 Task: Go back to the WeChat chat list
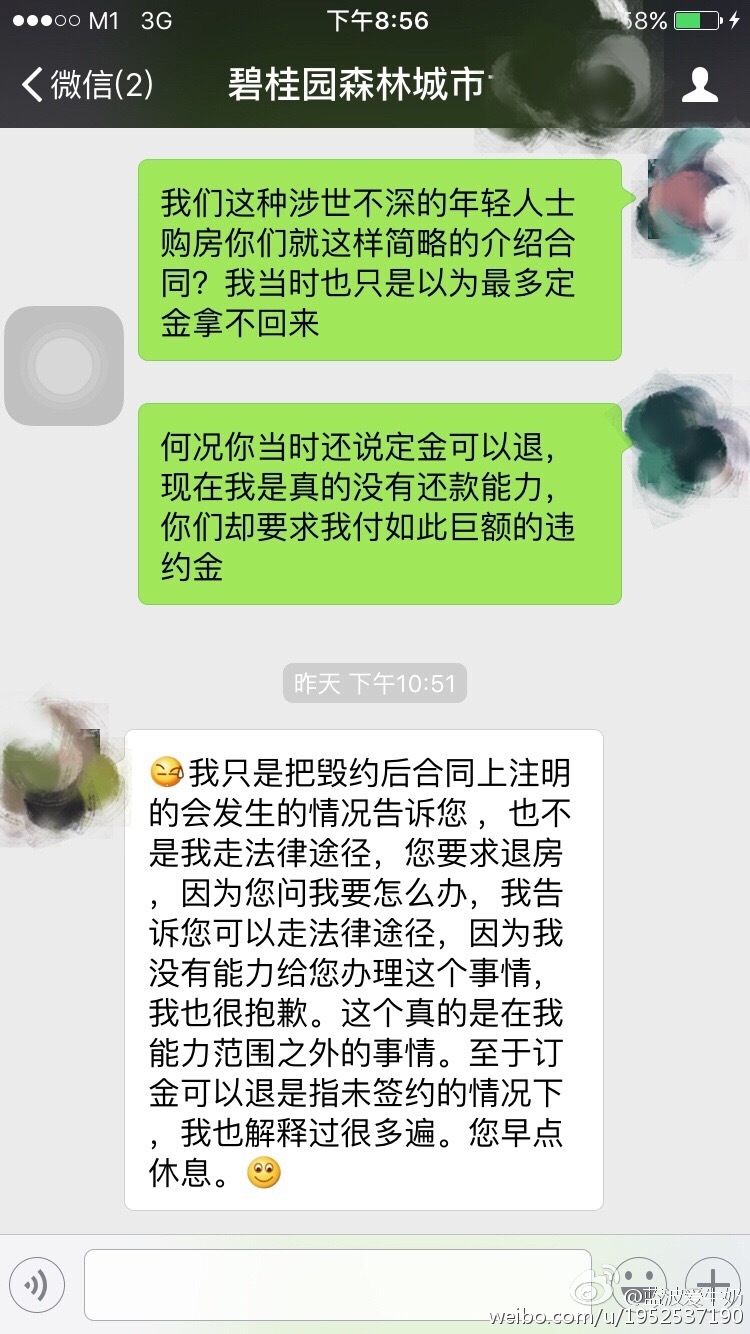pos(86,85)
